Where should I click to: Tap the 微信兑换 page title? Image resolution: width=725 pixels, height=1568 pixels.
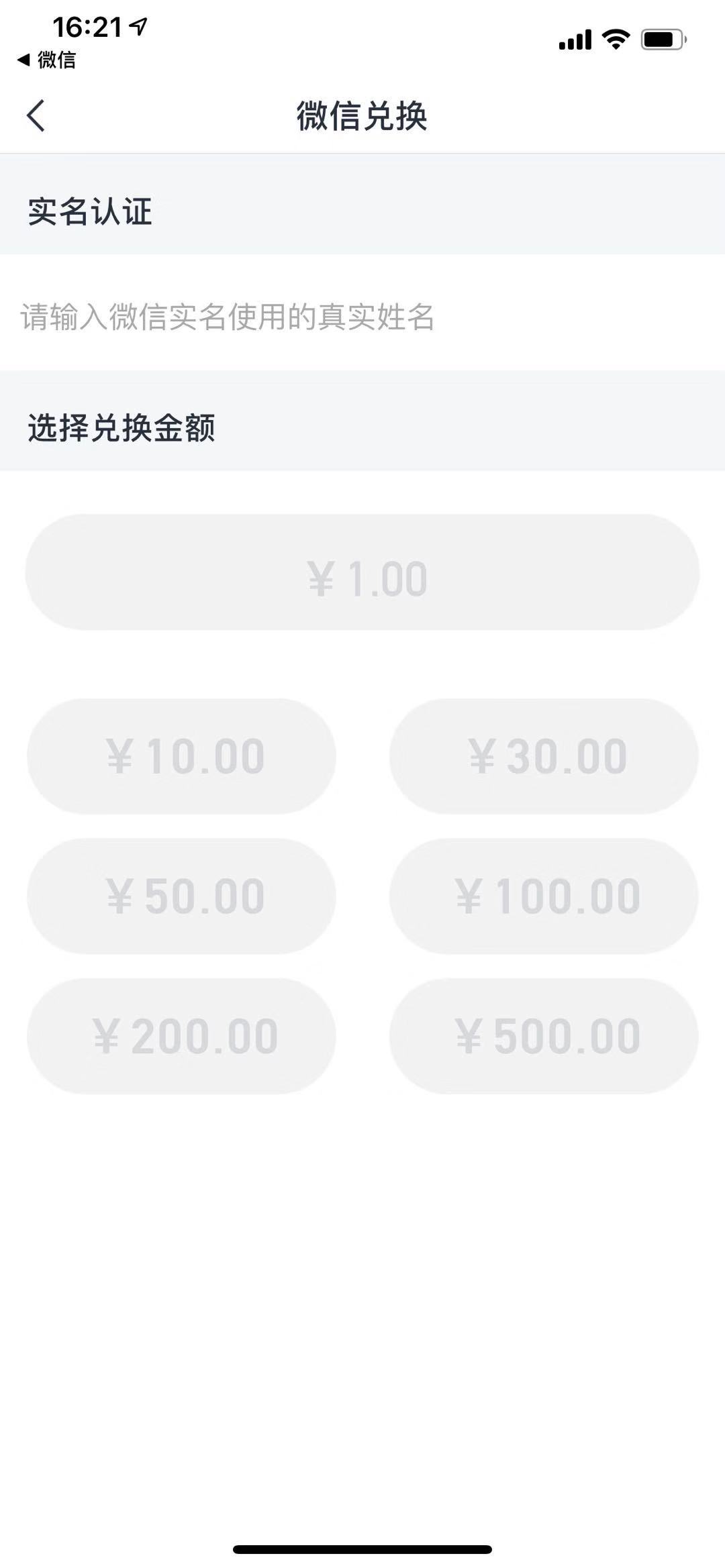[362, 114]
